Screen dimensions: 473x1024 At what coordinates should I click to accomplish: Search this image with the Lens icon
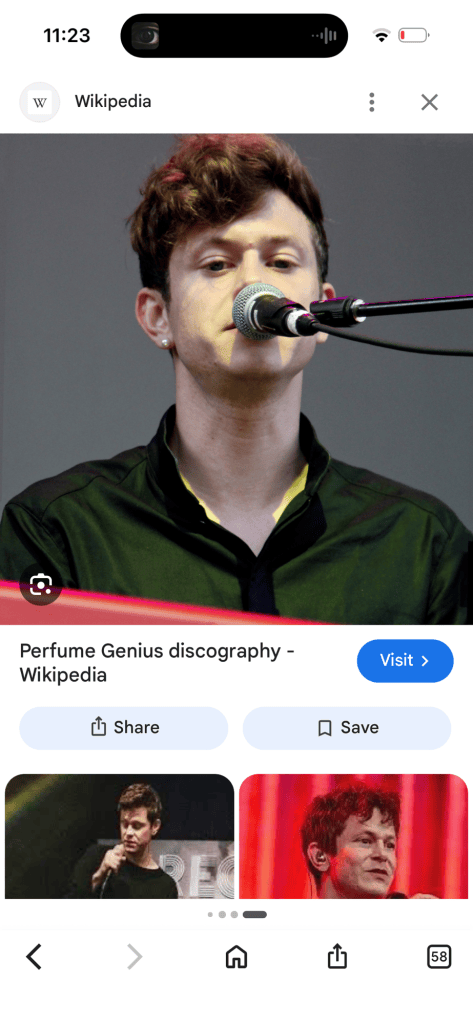coord(41,584)
